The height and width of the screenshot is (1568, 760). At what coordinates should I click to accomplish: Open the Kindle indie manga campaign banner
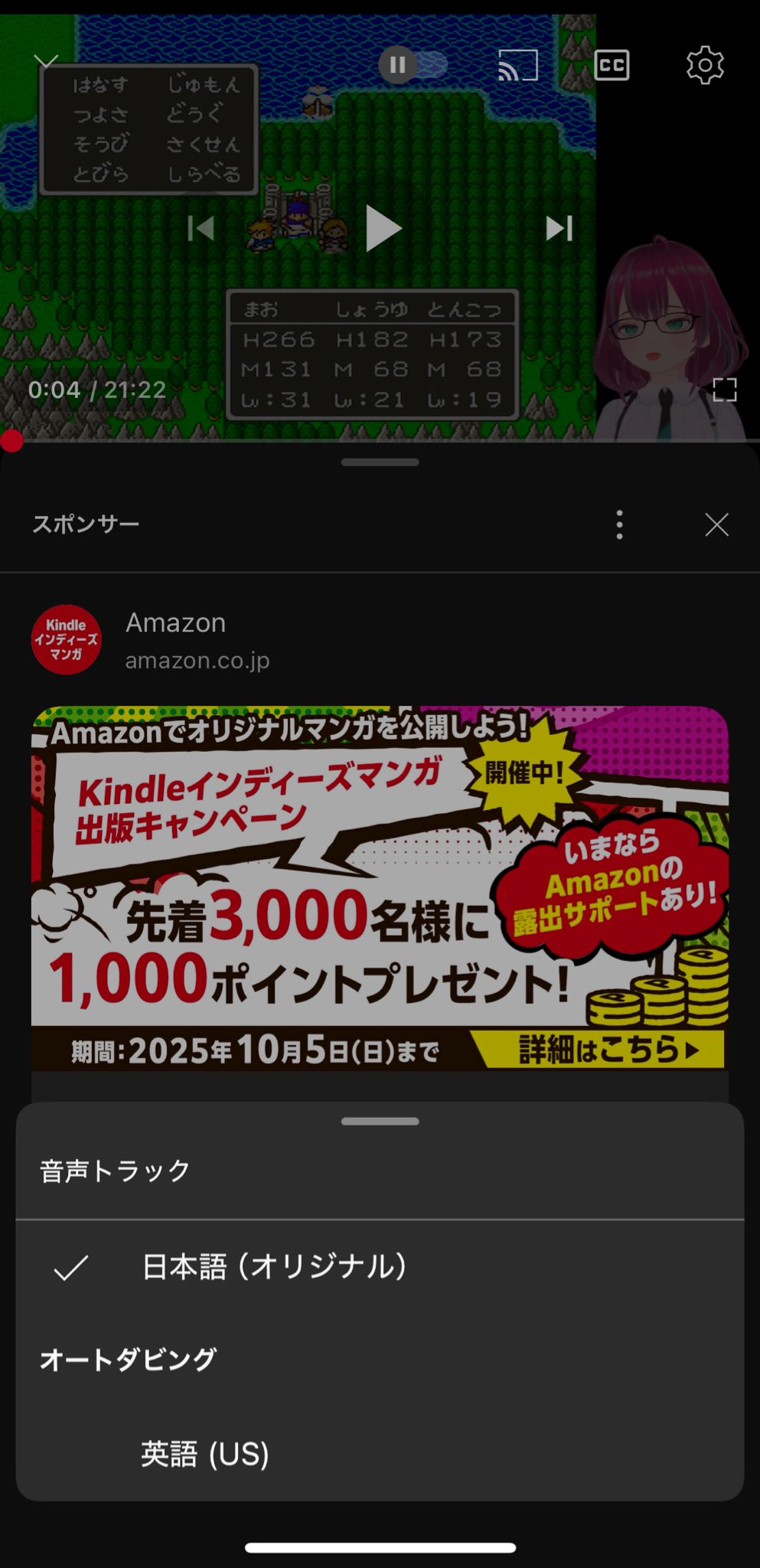380,888
